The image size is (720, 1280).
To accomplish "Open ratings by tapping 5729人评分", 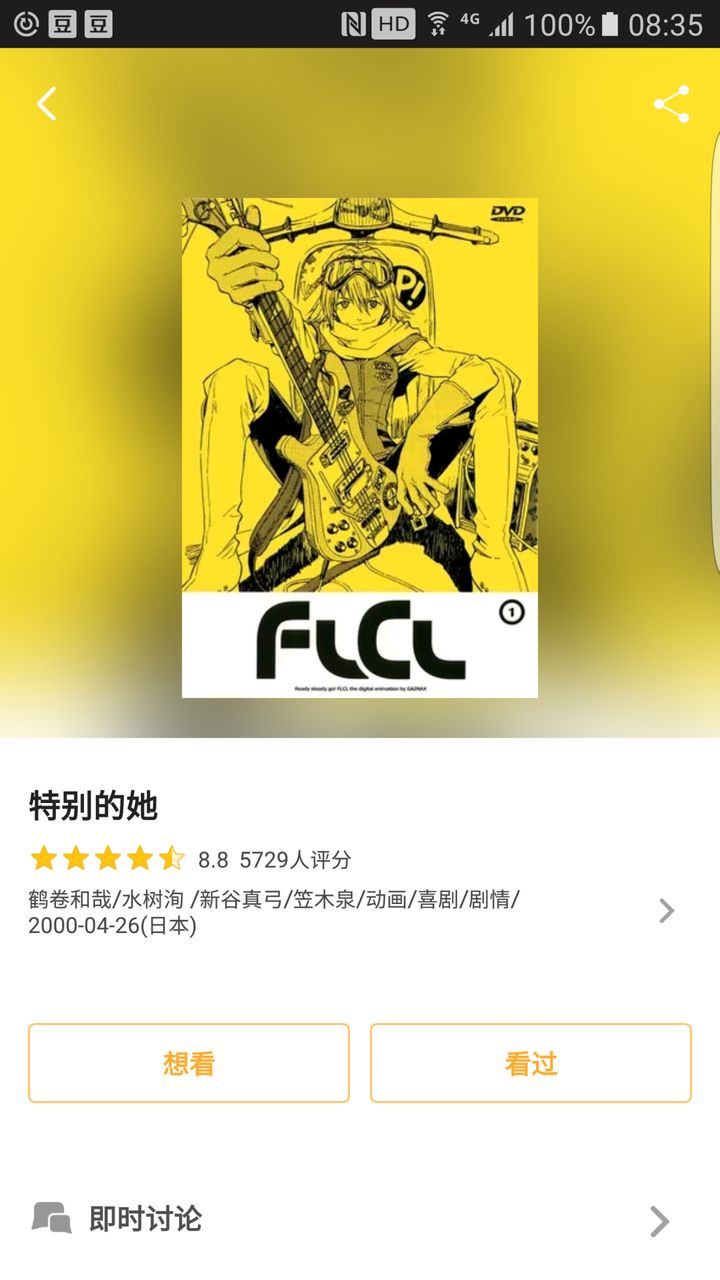I will pos(295,858).
